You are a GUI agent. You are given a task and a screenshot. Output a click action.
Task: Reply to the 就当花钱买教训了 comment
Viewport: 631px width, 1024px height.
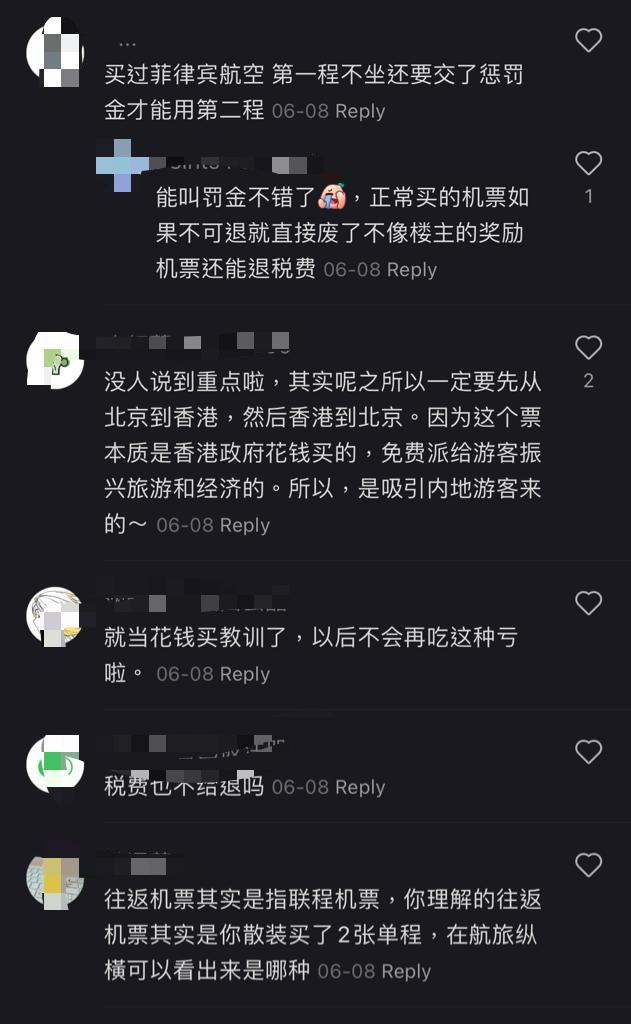point(245,674)
